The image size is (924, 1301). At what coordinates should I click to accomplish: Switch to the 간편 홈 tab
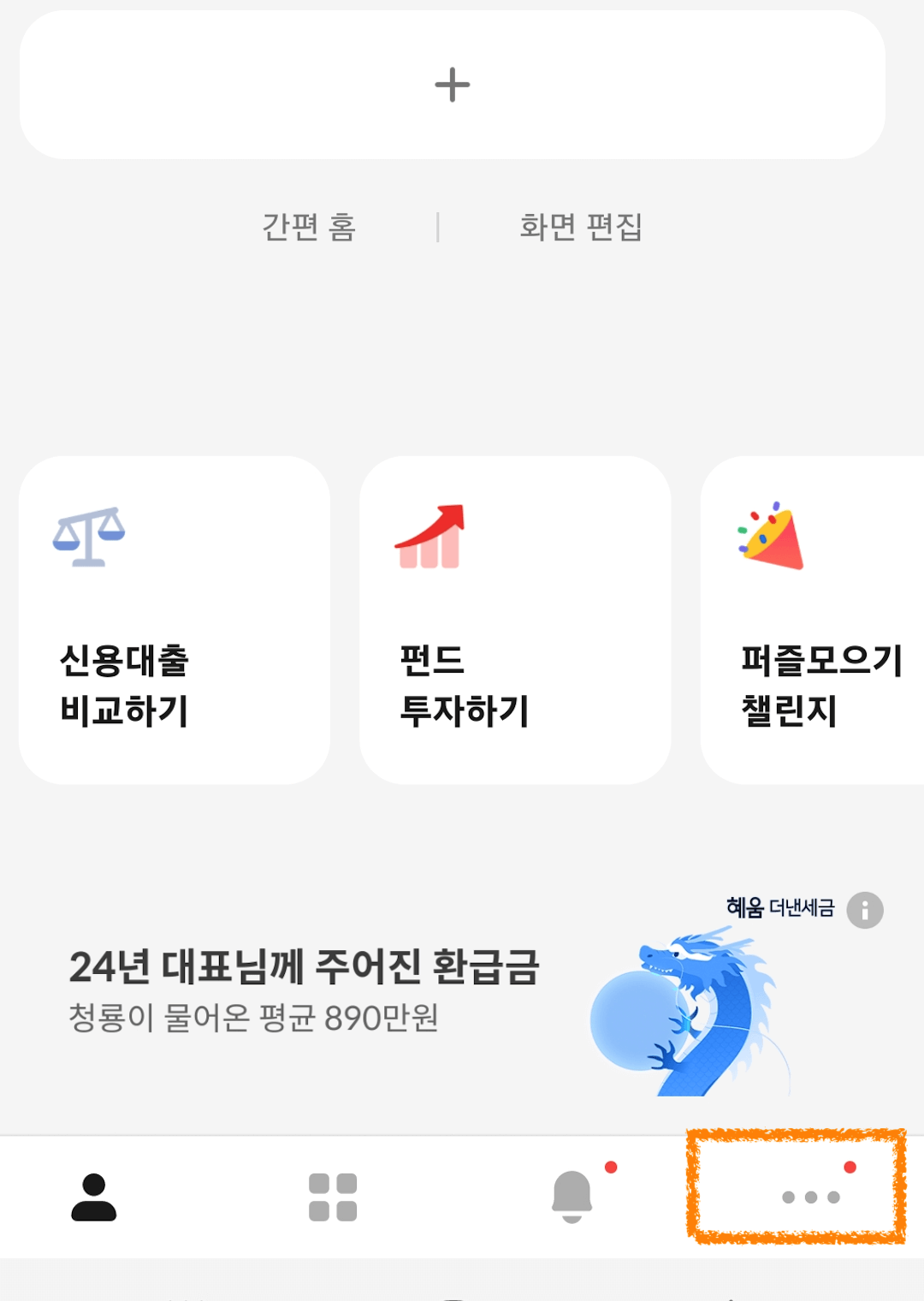[308, 227]
